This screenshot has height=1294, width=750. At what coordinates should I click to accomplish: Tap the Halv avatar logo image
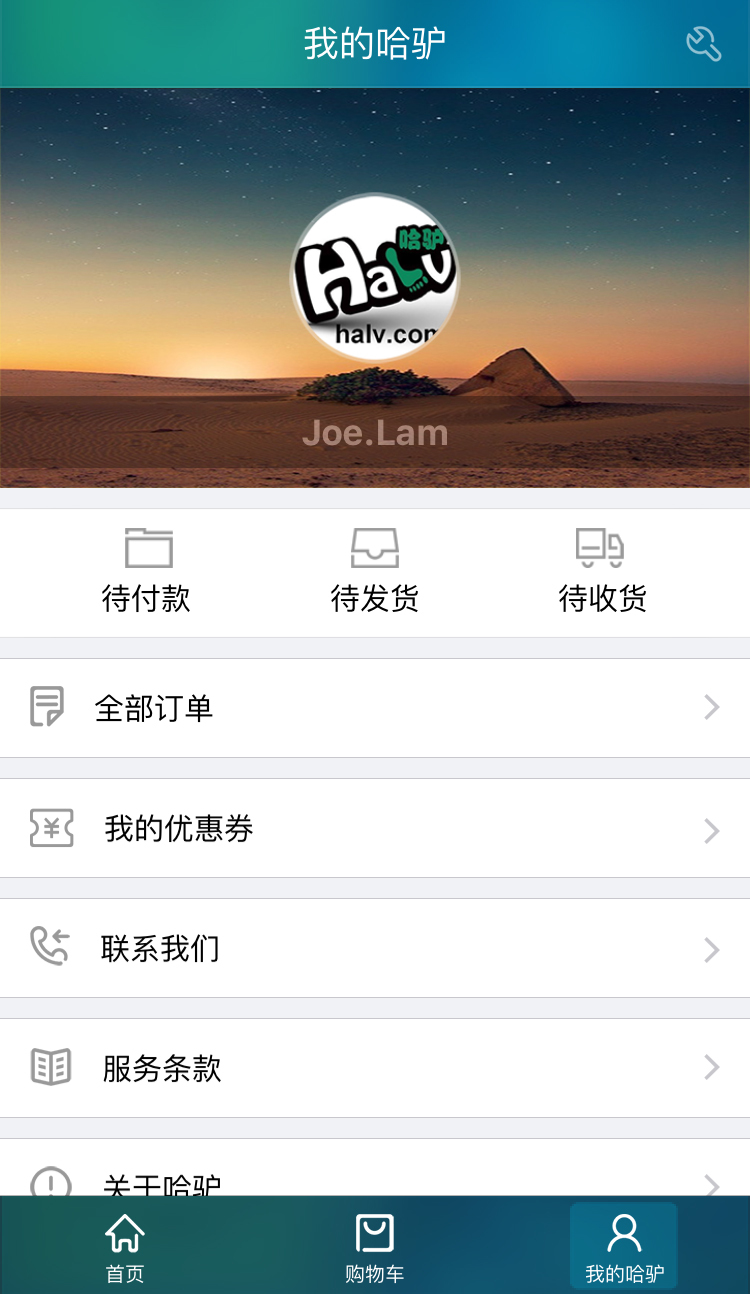375,278
